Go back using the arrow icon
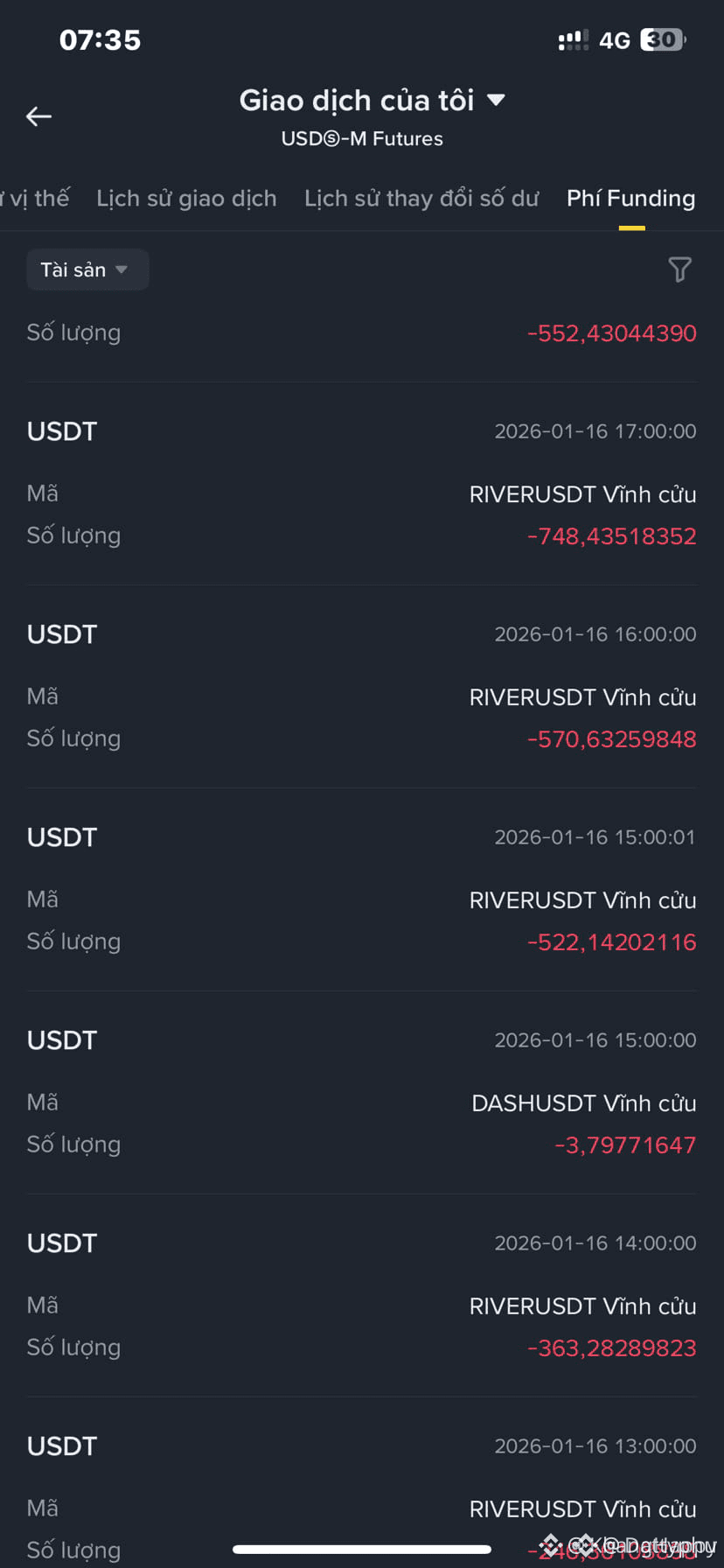724x1568 pixels. pyautogui.click(x=38, y=115)
